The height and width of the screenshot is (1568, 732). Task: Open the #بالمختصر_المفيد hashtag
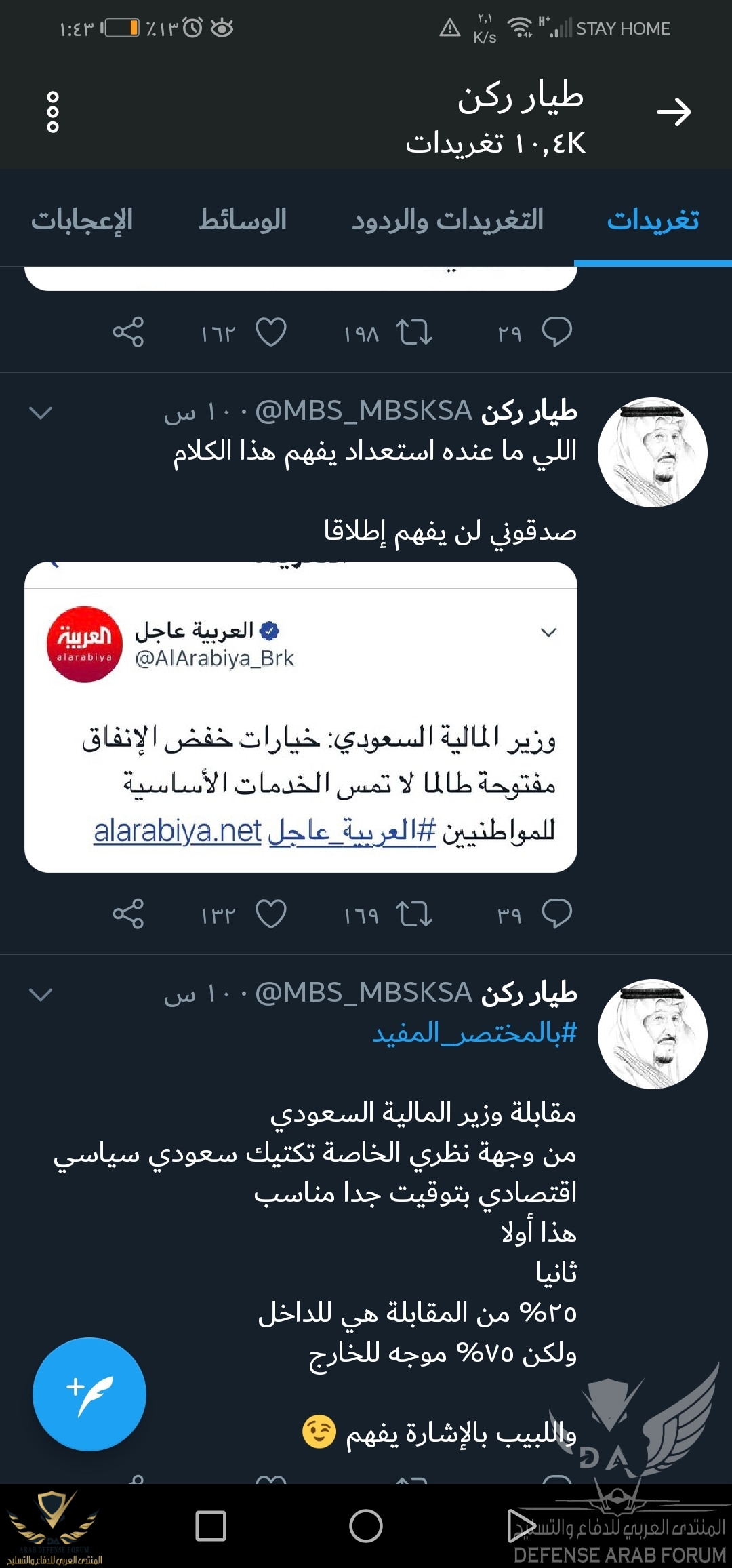point(474,1033)
